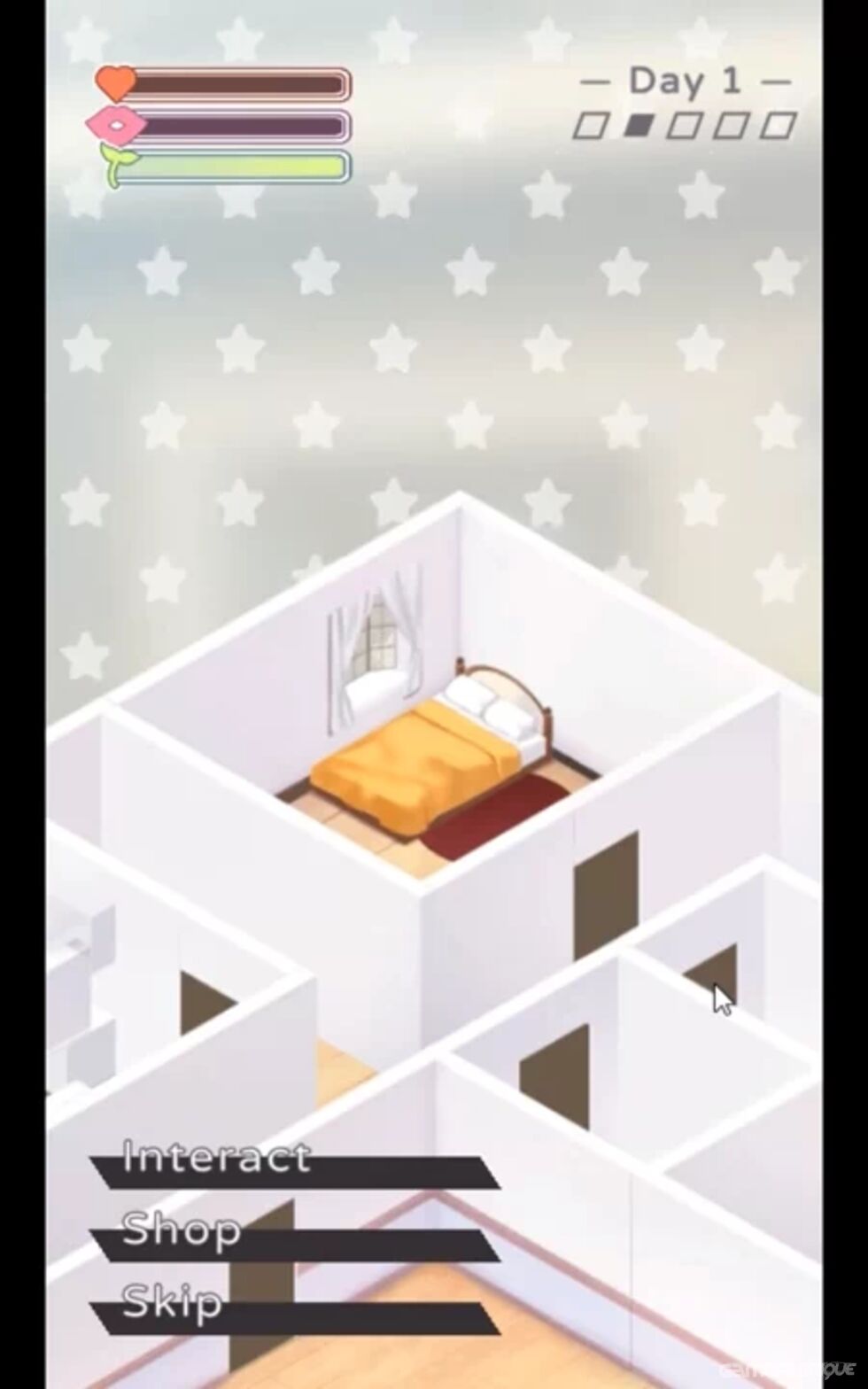Choose the Interact option
868x1389 pixels.
295,1163
